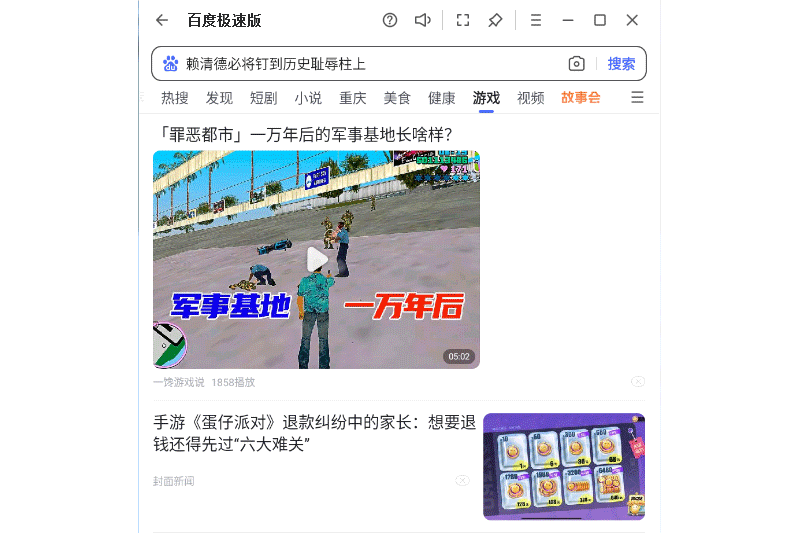Open the 小说 tab

point(308,98)
